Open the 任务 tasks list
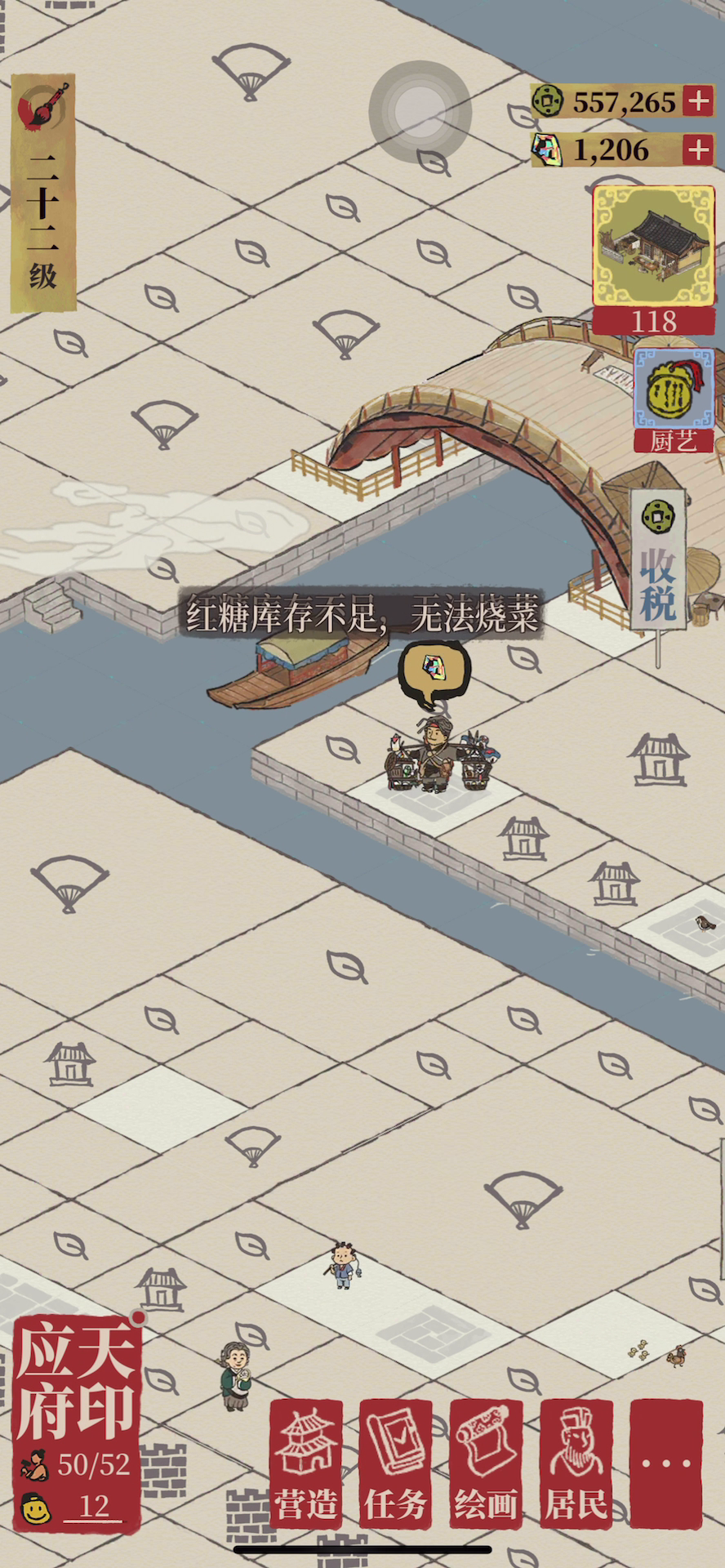The height and width of the screenshot is (1568, 725). click(x=396, y=1462)
